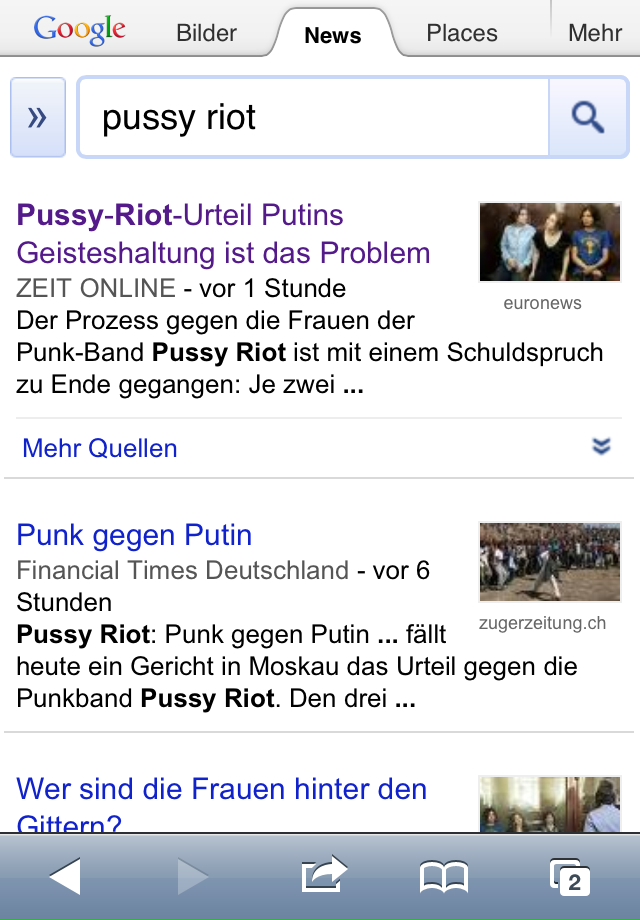
Task: Expand the double-arrow options button
Action: tap(38, 118)
